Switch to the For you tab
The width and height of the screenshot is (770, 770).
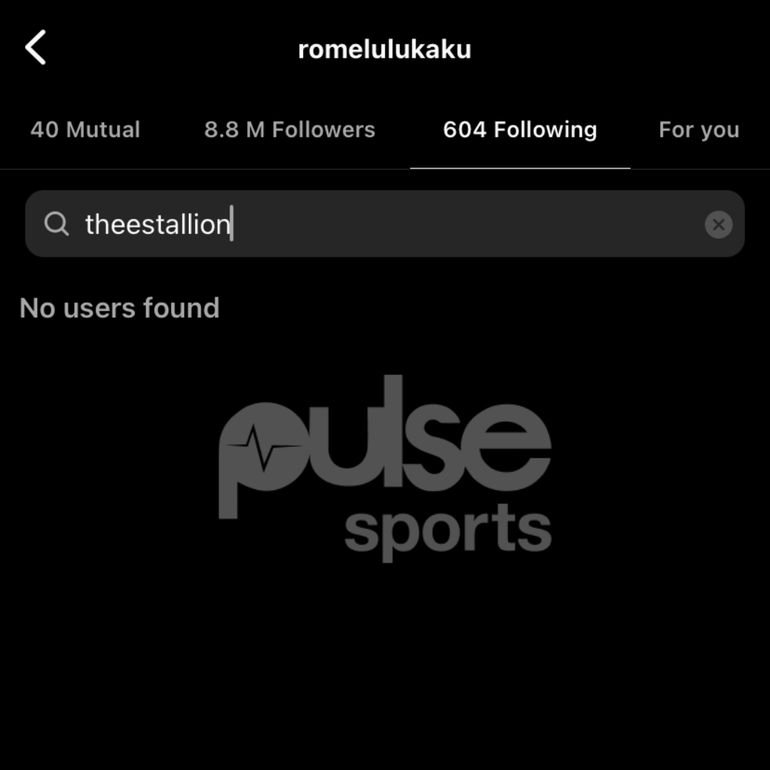click(699, 130)
